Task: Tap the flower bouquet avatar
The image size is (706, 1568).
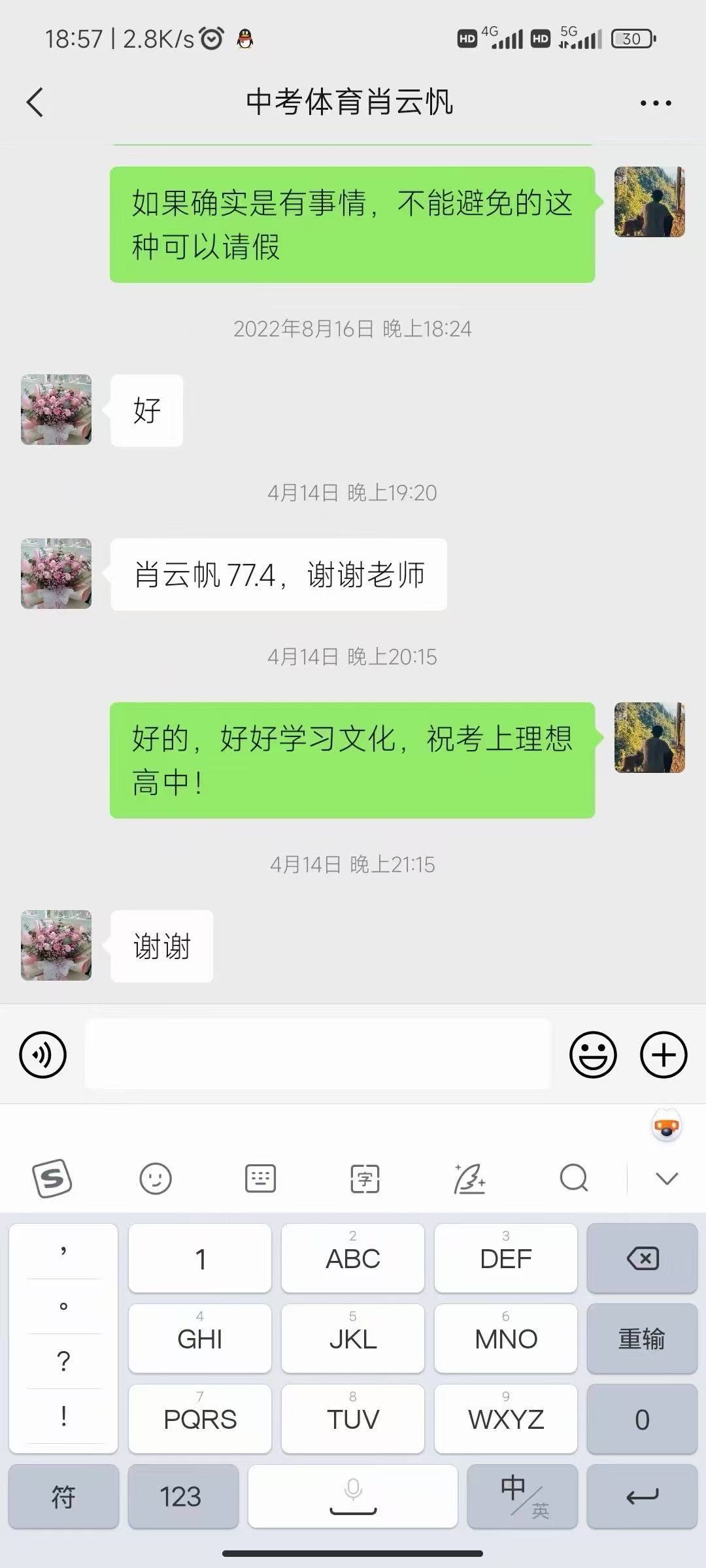Action: [x=56, y=947]
